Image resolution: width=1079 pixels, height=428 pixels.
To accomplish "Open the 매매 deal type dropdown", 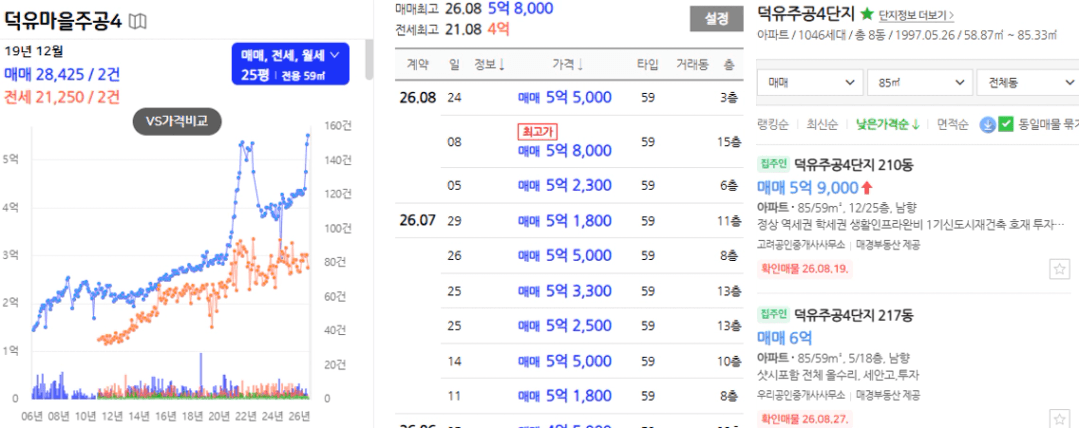I will point(809,83).
